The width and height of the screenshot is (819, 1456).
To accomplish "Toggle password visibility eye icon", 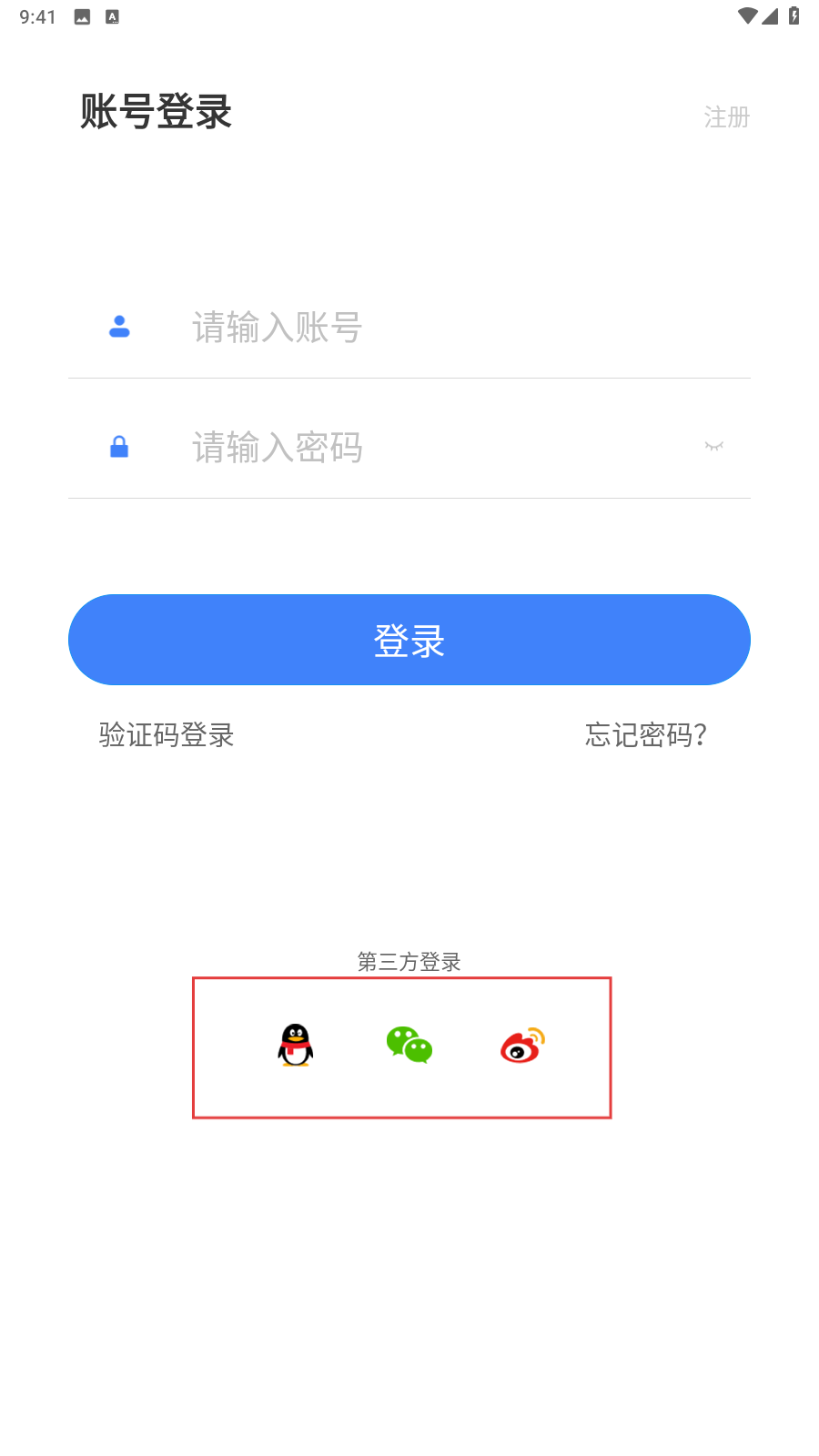I will pos(714,447).
